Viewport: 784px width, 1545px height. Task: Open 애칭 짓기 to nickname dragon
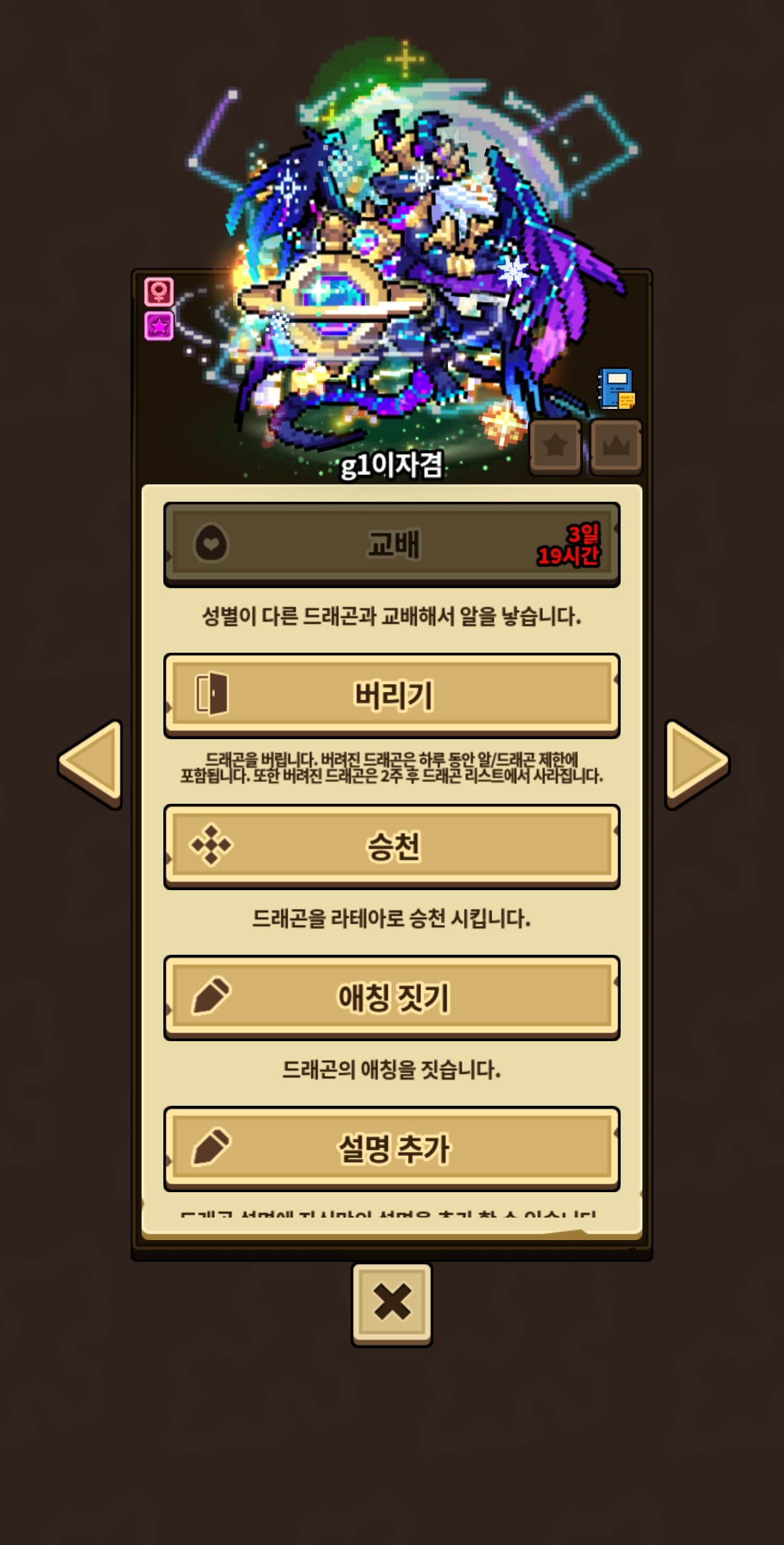point(392,997)
